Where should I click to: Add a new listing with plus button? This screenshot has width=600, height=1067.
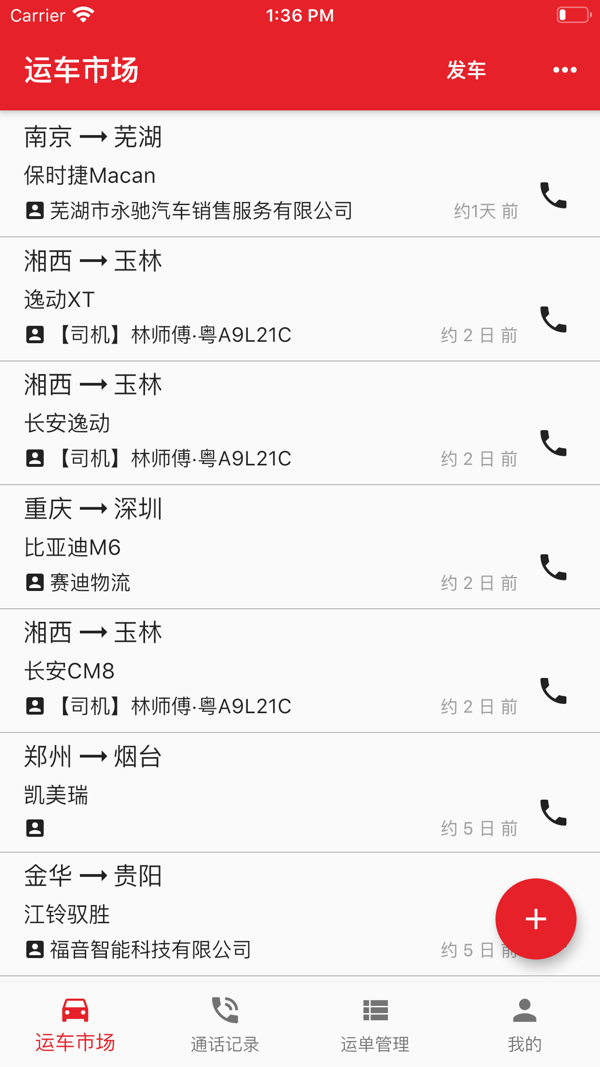pos(536,919)
